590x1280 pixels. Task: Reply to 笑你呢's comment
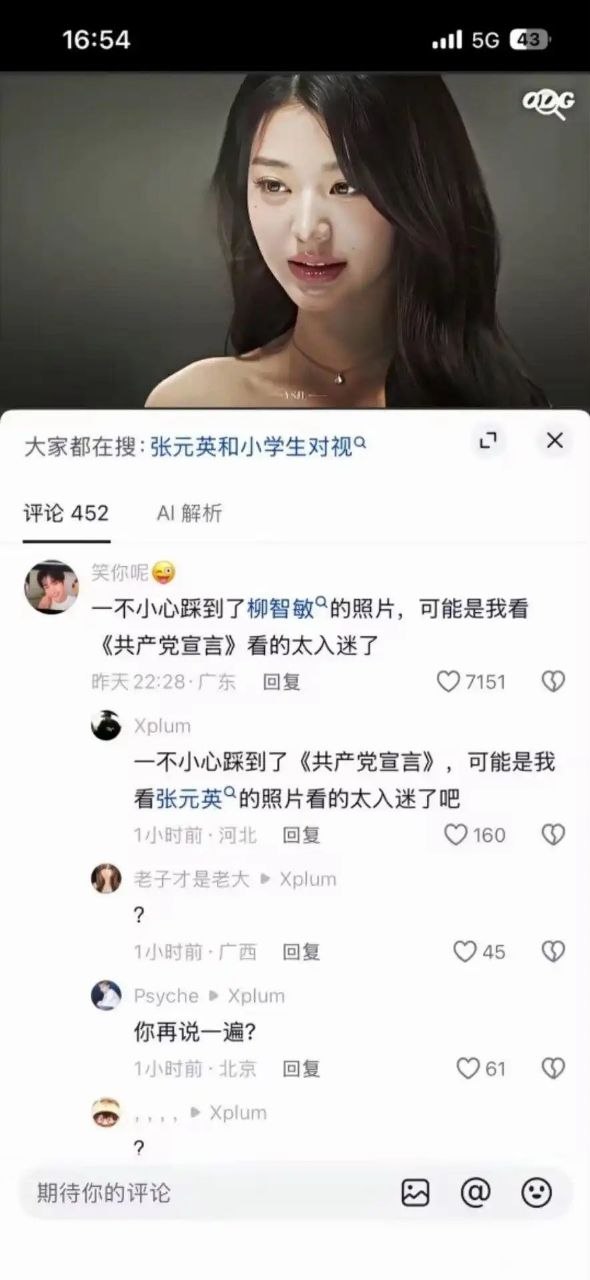pos(282,682)
